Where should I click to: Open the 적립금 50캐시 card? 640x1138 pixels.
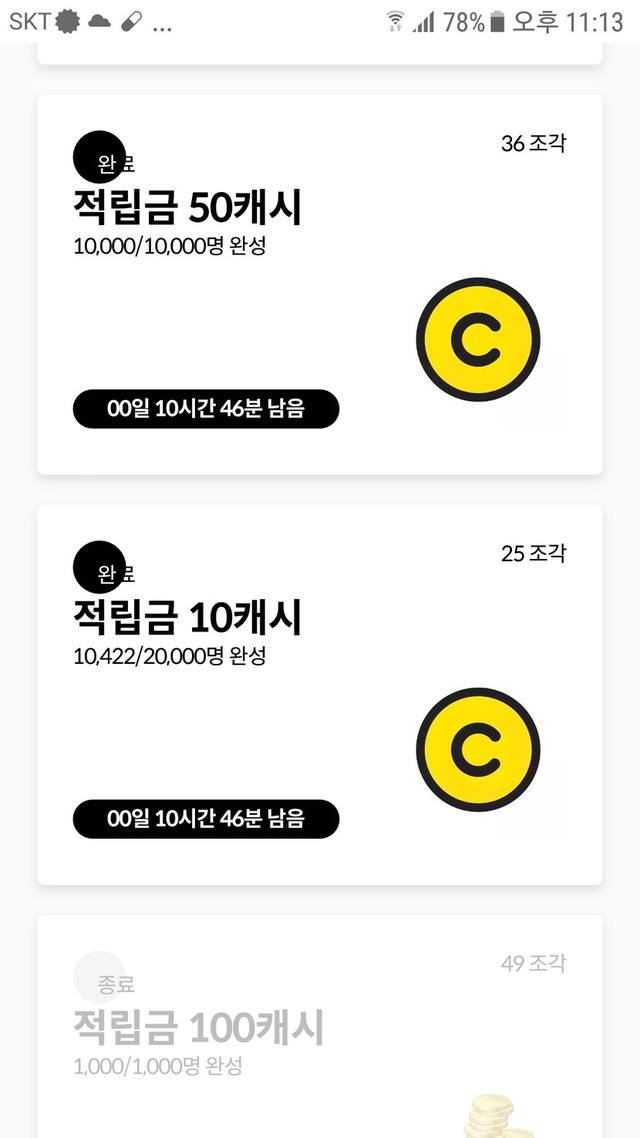coord(320,285)
